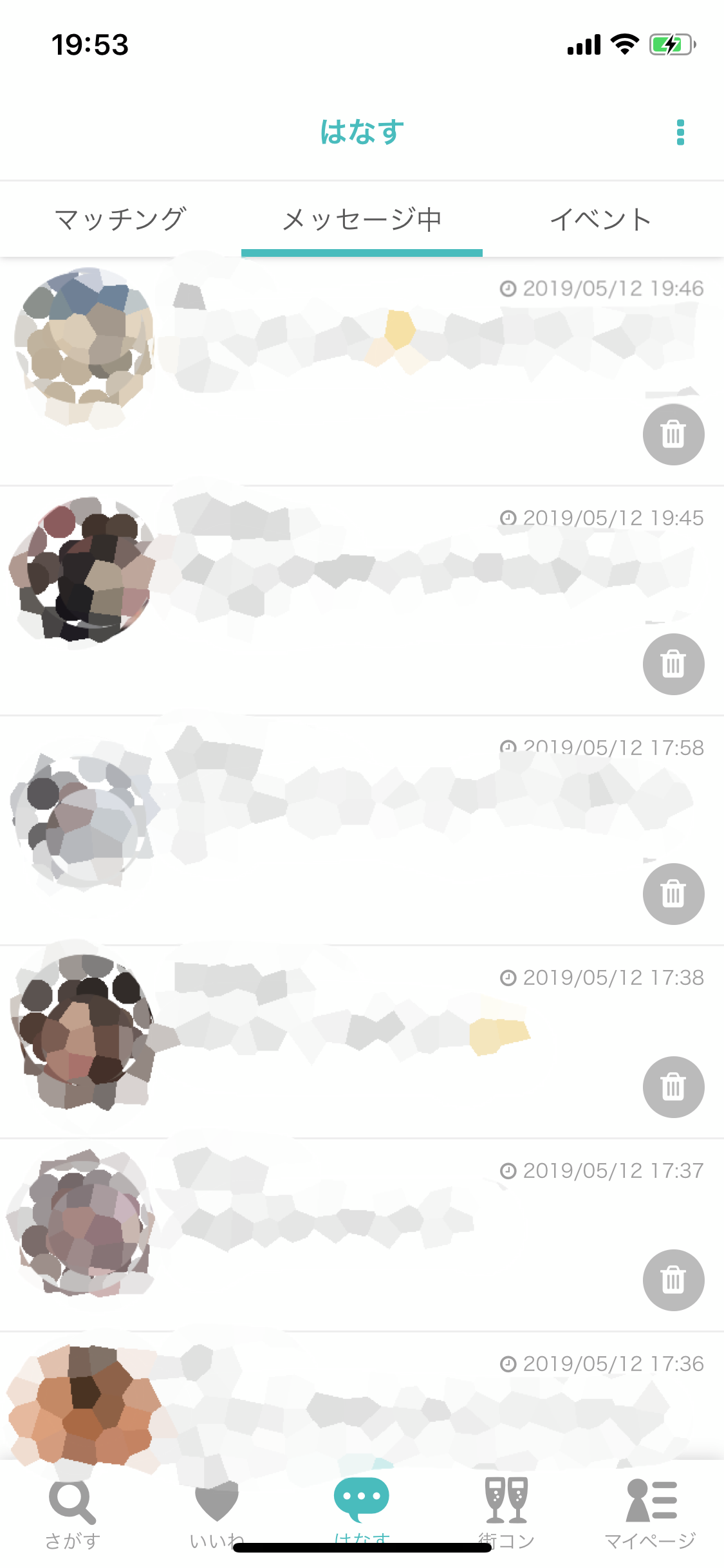Open the conversation from 2019/05/12 19:46
Image resolution: width=724 pixels, height=1568 pixels.
(322, 371)
